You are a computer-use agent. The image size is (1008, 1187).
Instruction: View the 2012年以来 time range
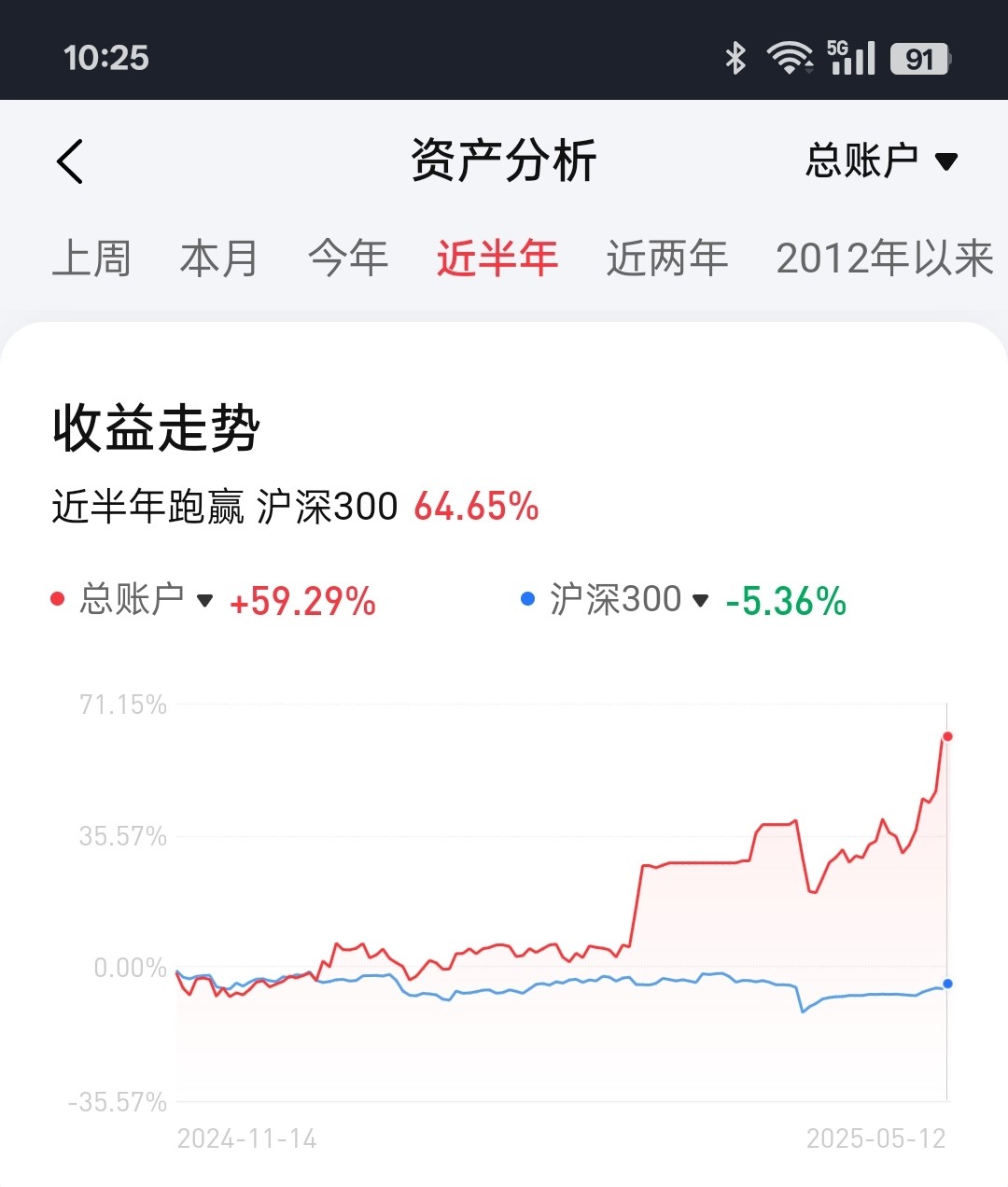click(x=884, y=258)
